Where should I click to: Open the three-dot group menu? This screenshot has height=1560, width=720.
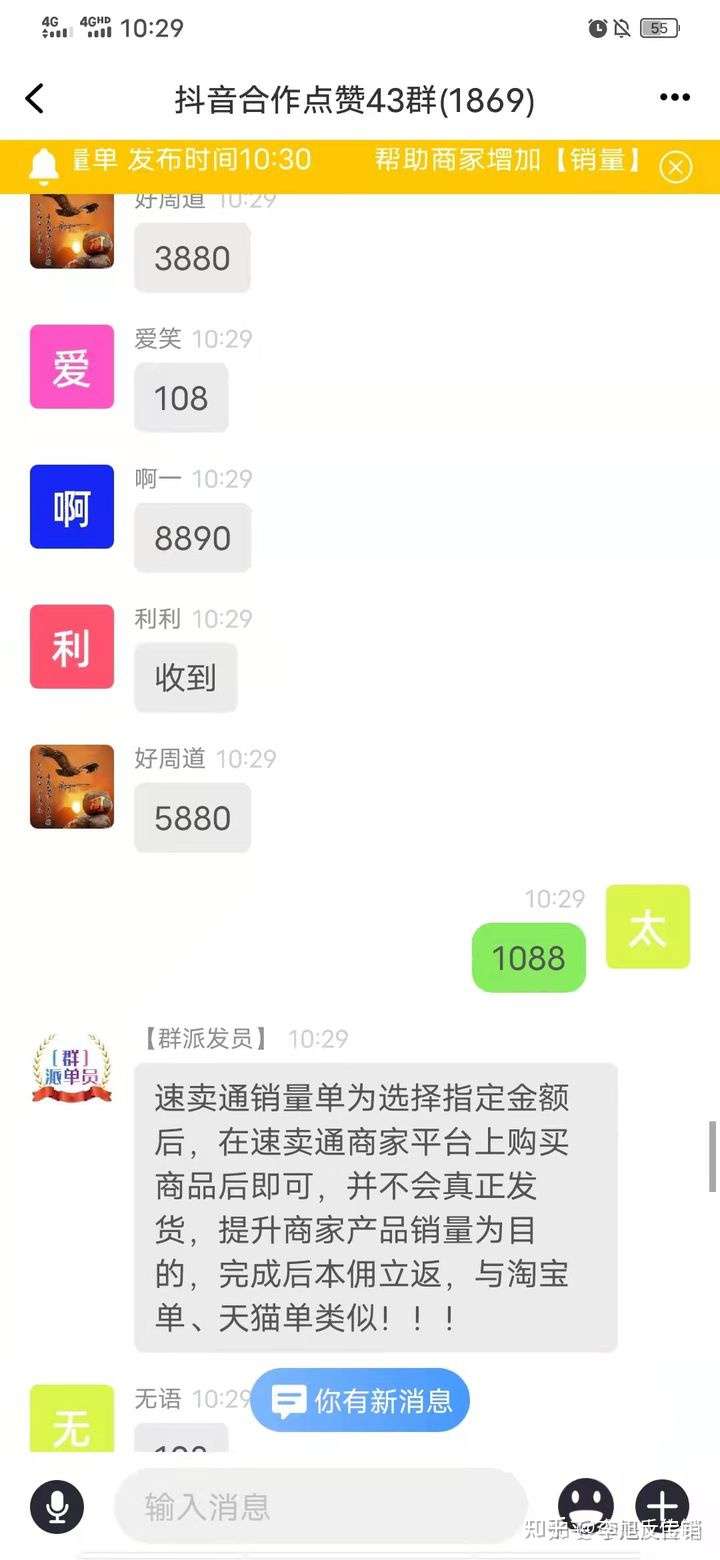[x=675, y=98]
